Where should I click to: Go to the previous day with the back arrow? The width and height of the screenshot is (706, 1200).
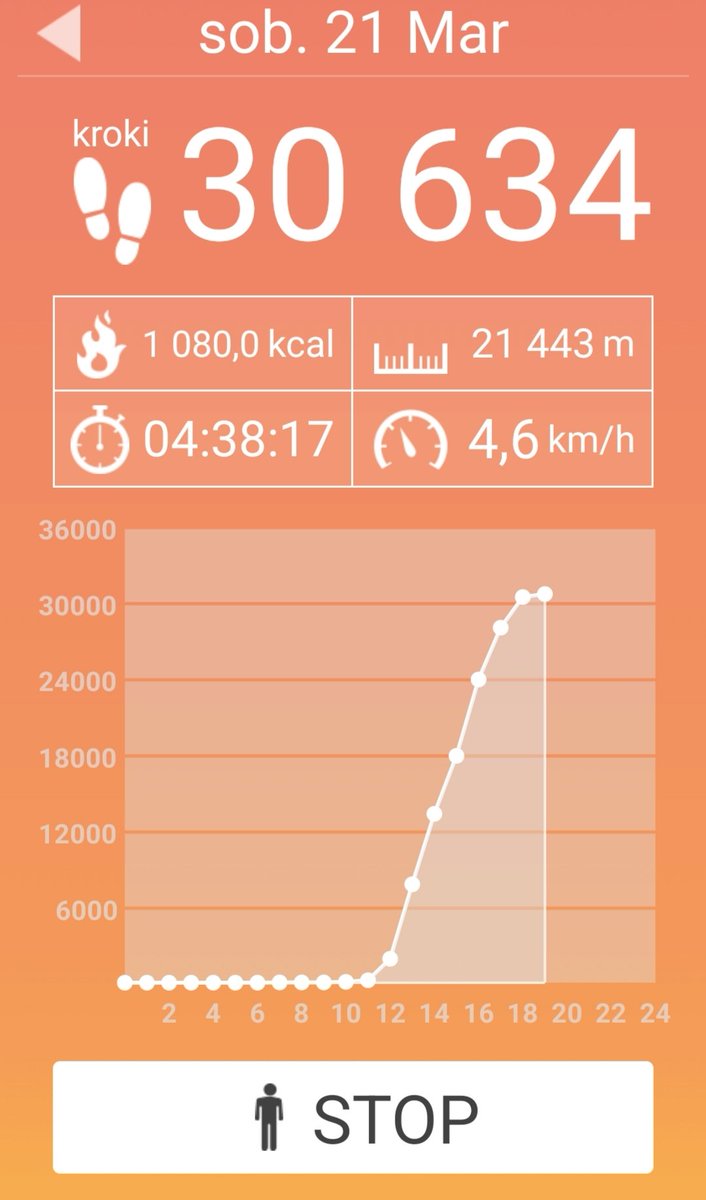pyautogui.click(x=59, y=34)
